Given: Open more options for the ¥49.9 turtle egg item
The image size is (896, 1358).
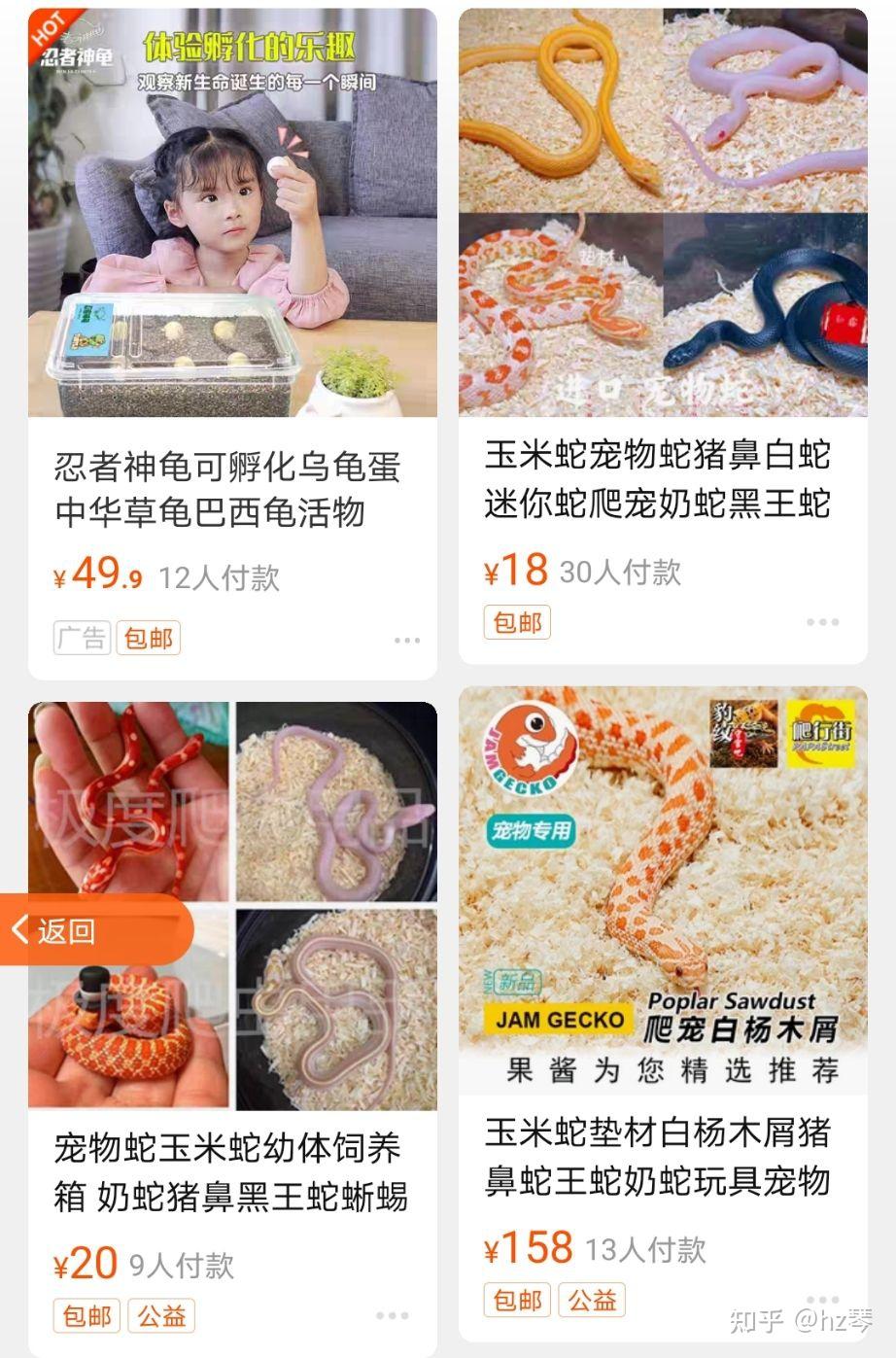Looking at the screenshot, I should (x=406, y=641).
